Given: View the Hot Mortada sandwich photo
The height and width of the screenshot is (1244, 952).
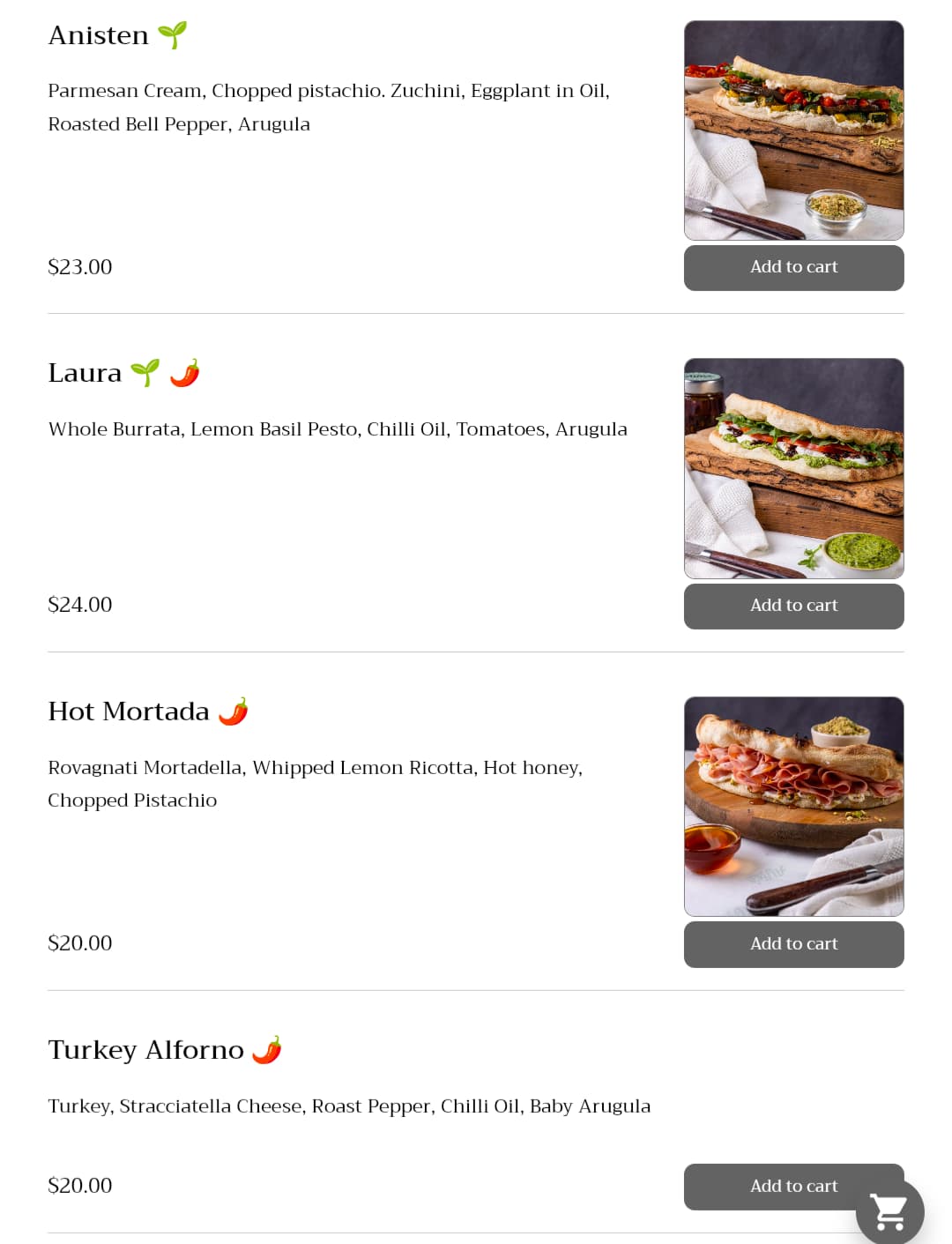Looking at the screenshot, I should [x=793, y=807].
